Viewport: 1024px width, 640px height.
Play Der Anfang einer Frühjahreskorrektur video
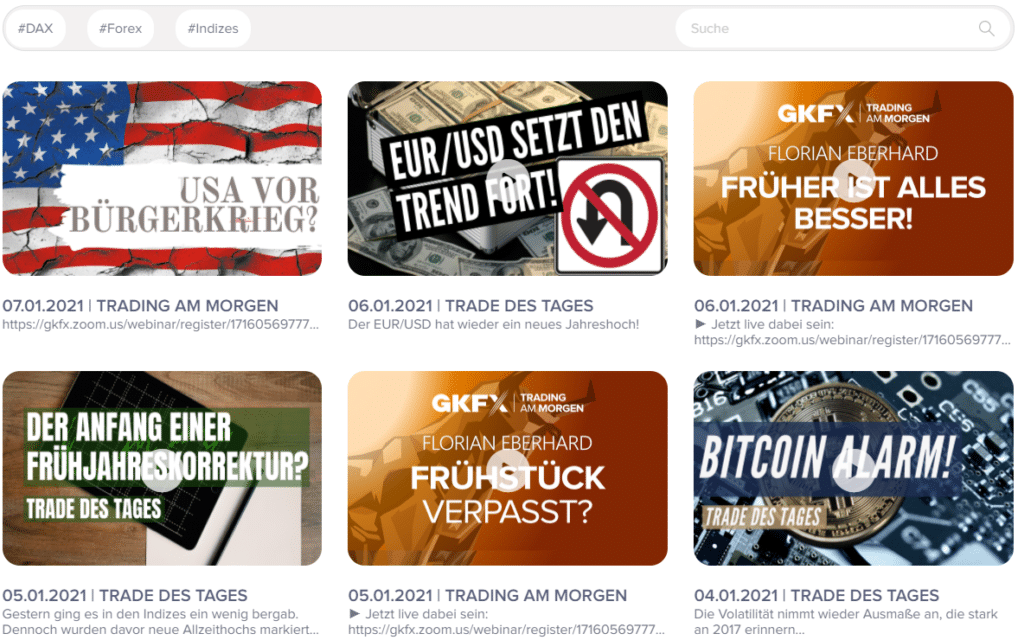coord(162,469)
